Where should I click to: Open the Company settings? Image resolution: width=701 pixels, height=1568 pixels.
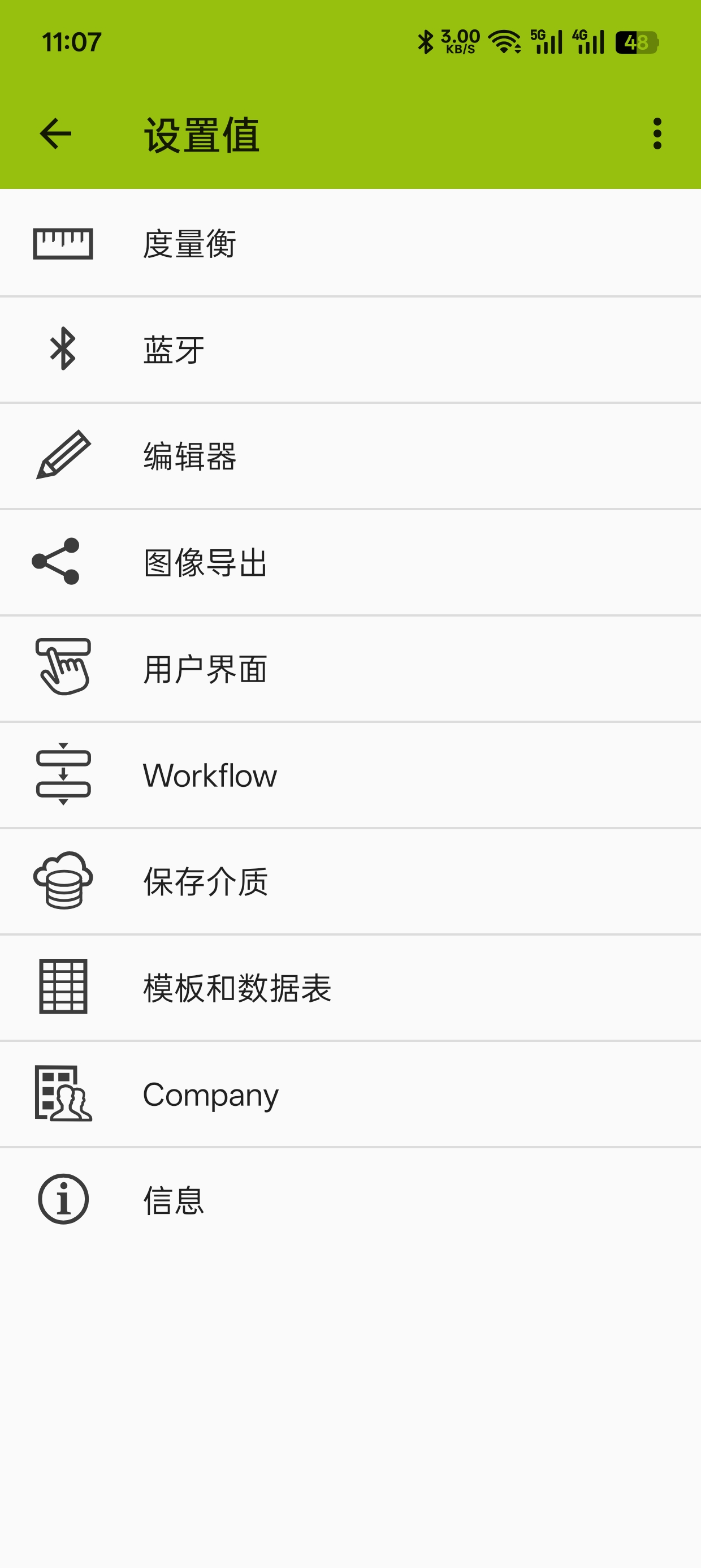click(x=350, y=1094)
